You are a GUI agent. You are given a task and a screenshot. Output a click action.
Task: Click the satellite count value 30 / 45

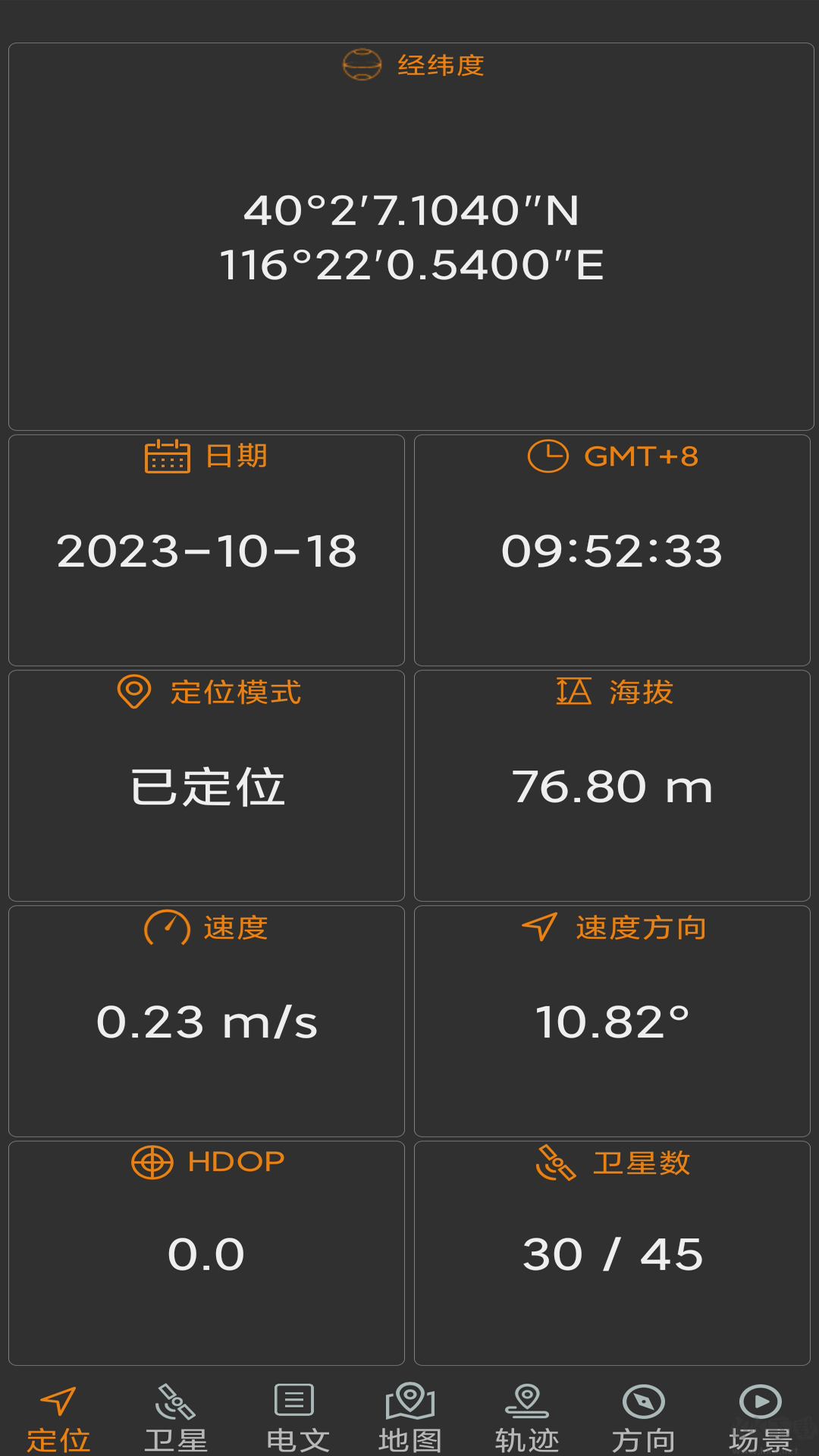coord(613,1254)
